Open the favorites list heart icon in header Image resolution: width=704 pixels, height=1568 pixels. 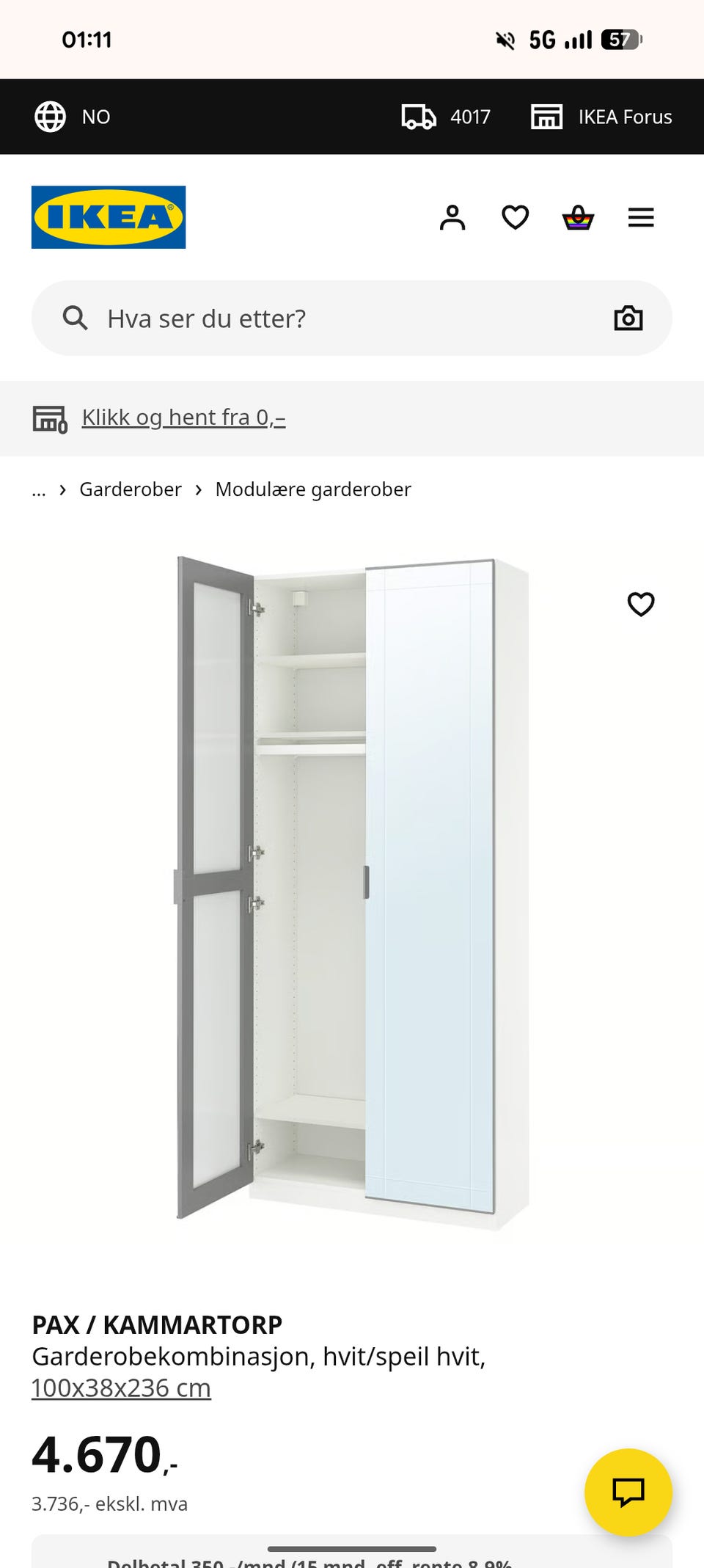point(515,216)
